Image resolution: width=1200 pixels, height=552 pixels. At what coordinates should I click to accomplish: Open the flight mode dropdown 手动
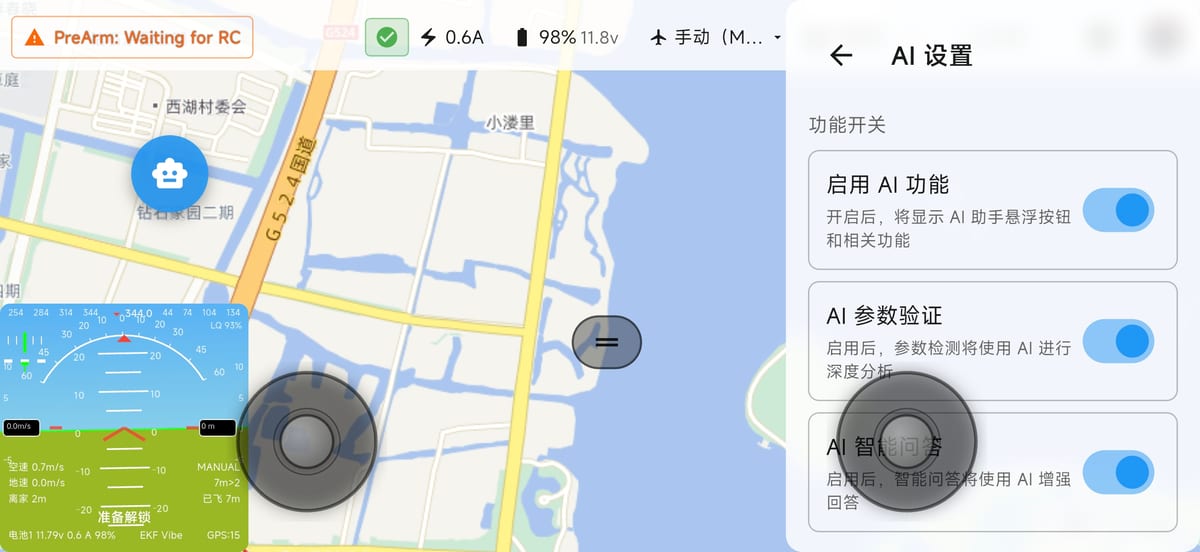(x=715, y=38)
